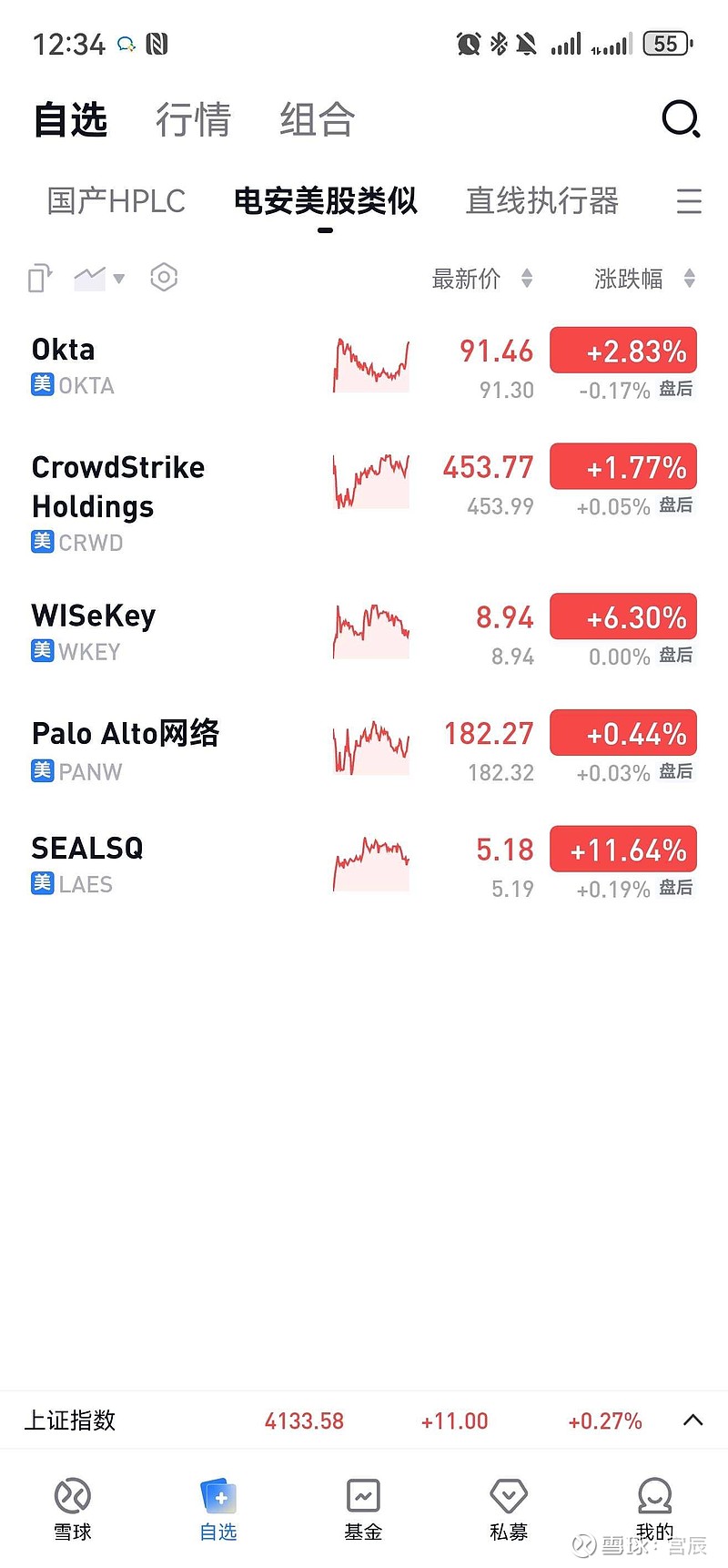The height and width of the screenshot is (1568, 728).
Task: Go to the 雪球 home tab
Action: [x=73, y=1509]
